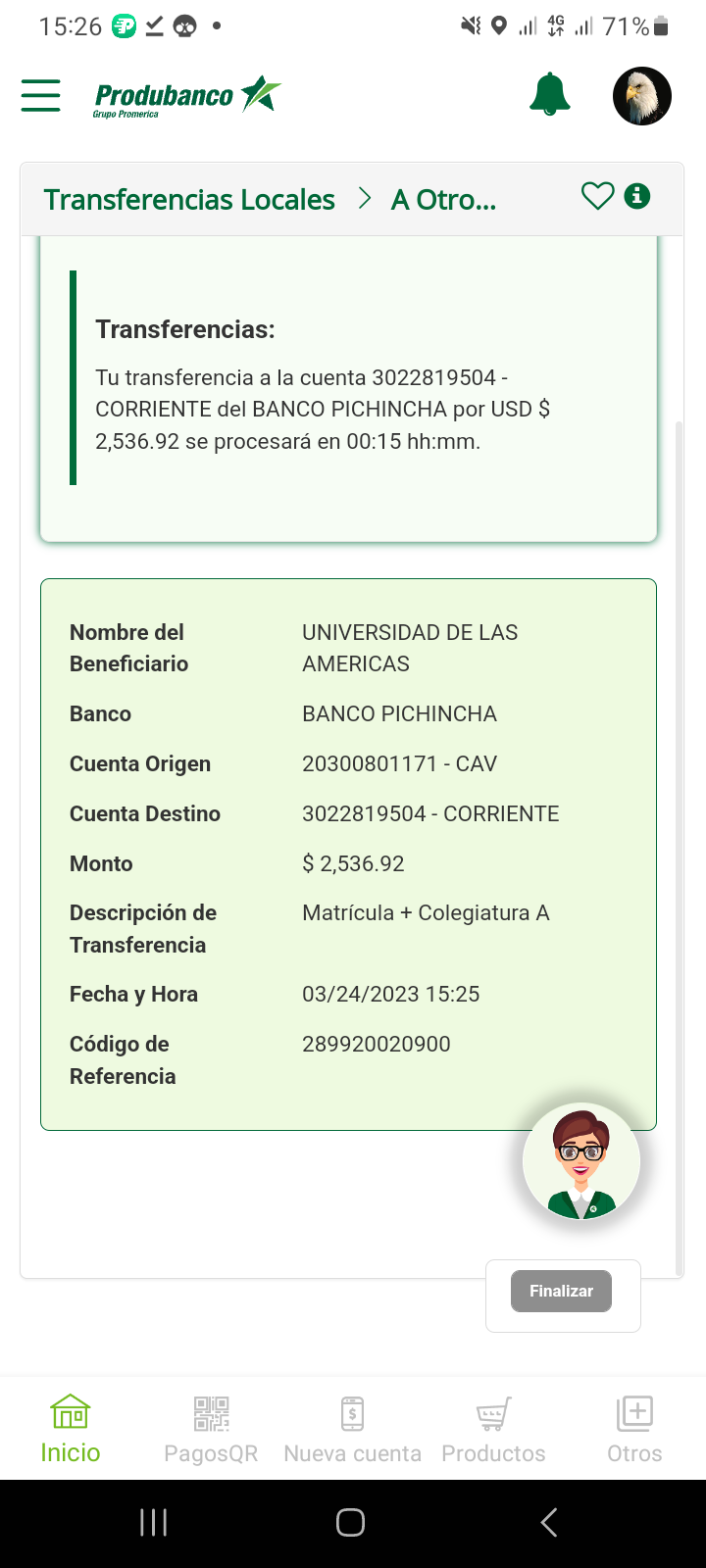The width and height of the screenshot is (706, 1568).
Task: Mark transfer as favorite with heart icon
Action: coord(597,196)
